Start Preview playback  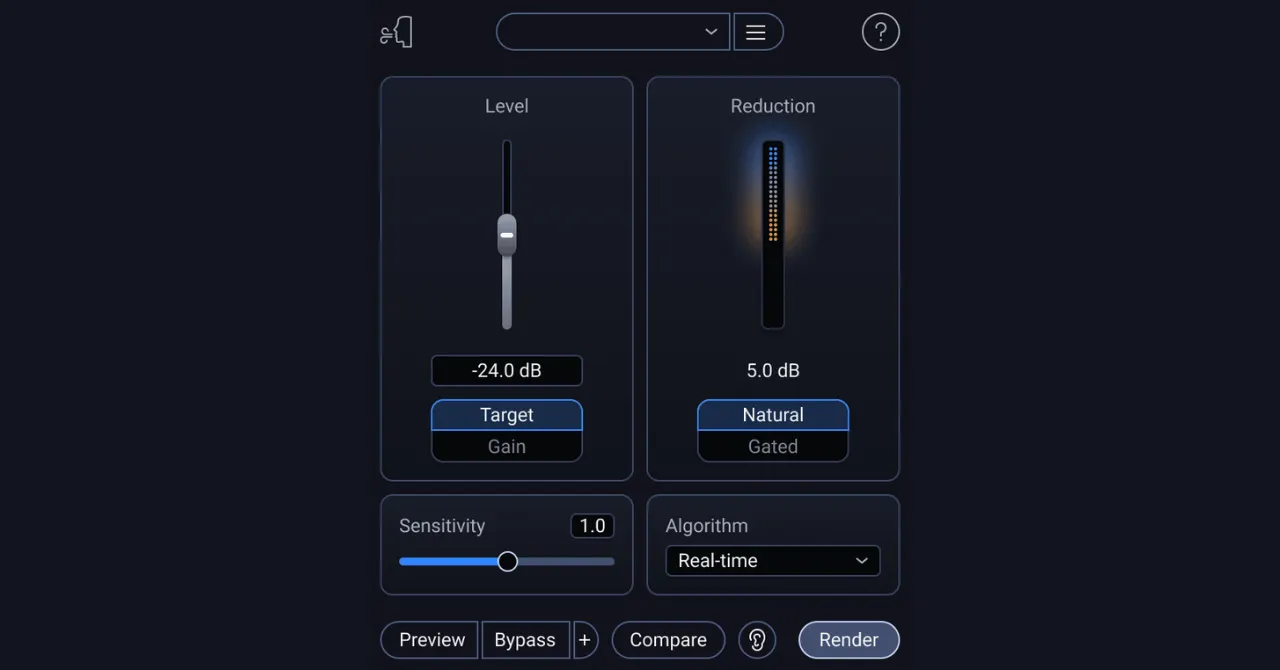[431, 640]
